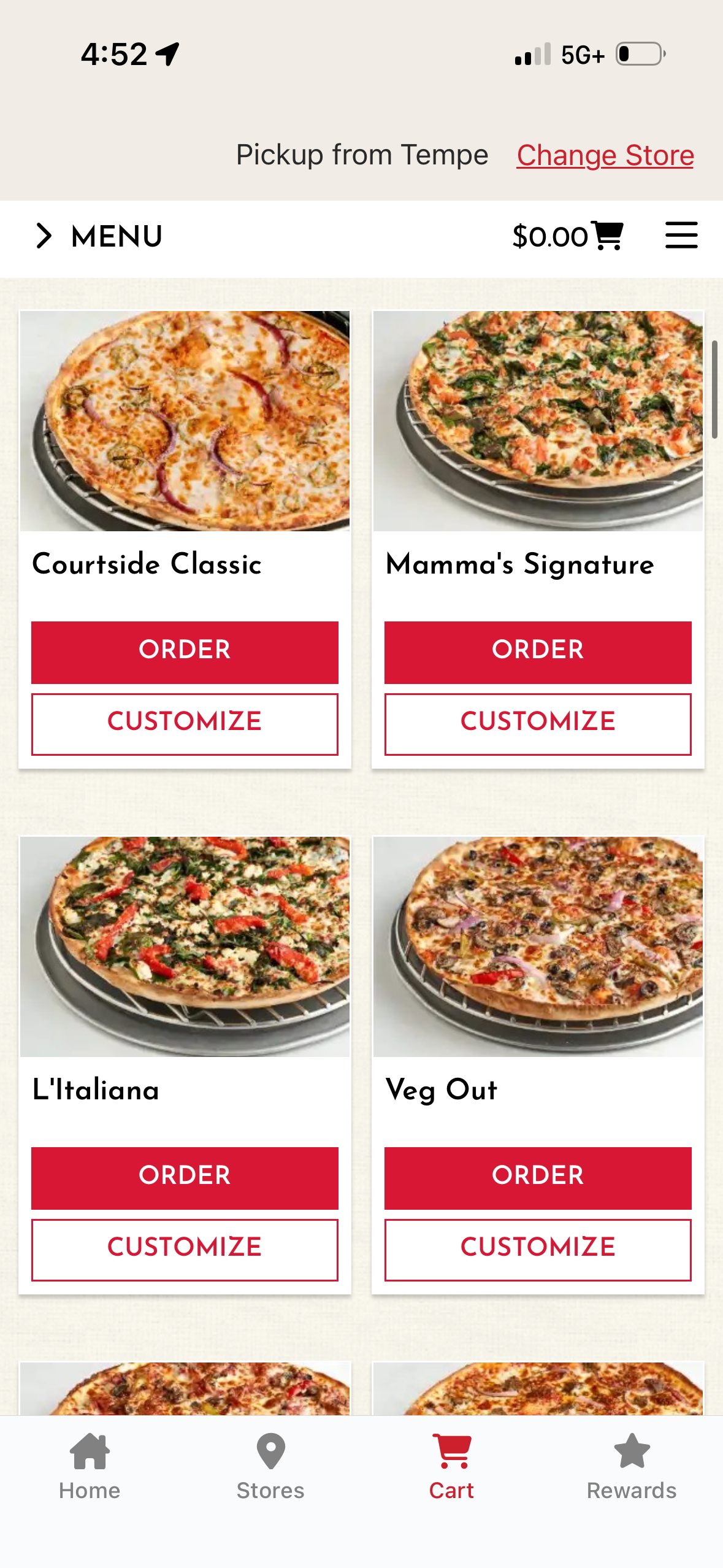Customize the Mamma's Signature pizza
This screenshot has width=723, height=1568.
pyautogui.click(x=538, y=723)
